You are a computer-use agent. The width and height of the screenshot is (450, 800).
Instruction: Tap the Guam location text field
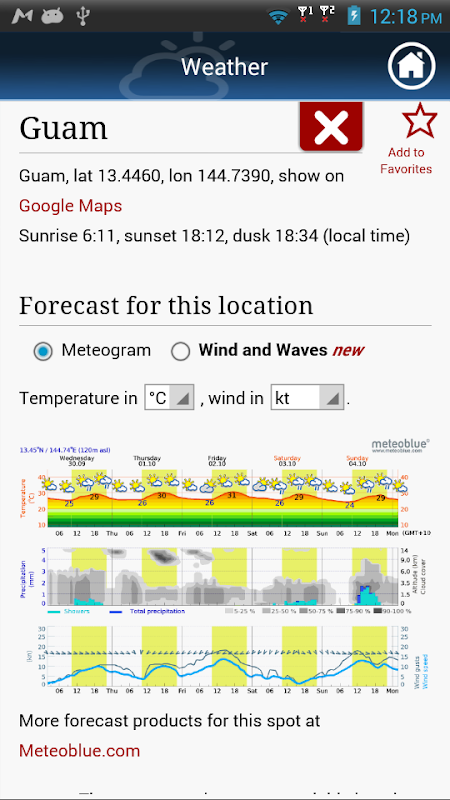click(158, 128)
